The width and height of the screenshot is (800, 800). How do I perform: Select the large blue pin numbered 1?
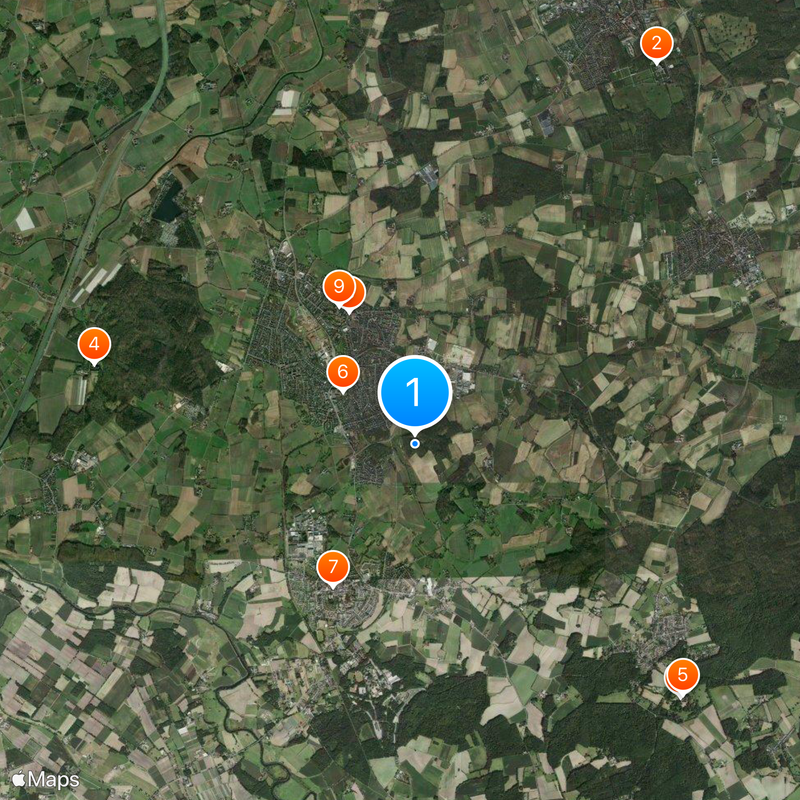coord(415,394)
